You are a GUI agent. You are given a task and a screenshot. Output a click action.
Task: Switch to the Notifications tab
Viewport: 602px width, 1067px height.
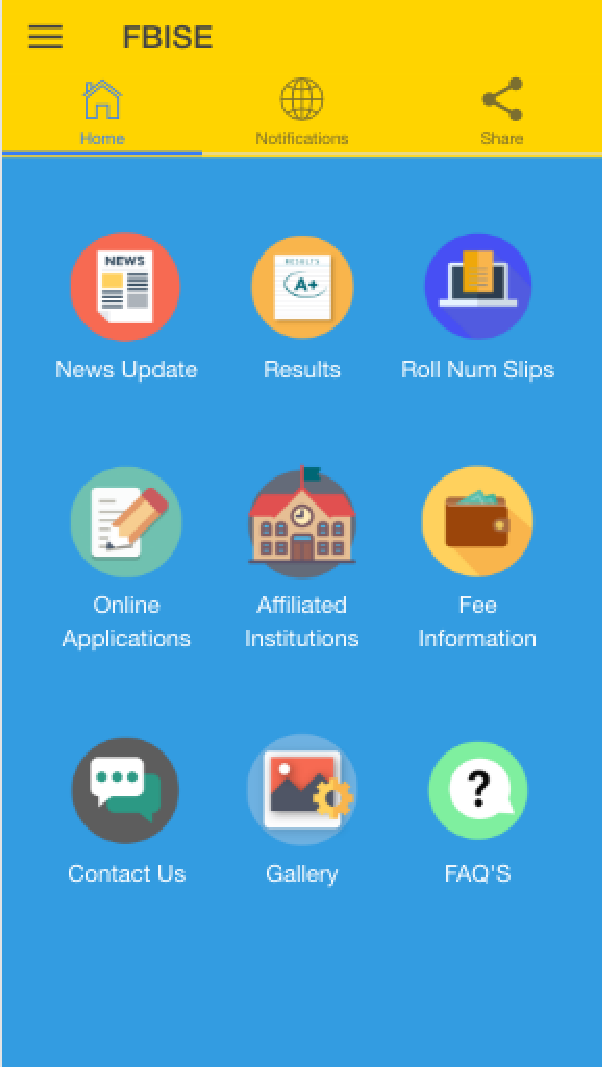301,112
